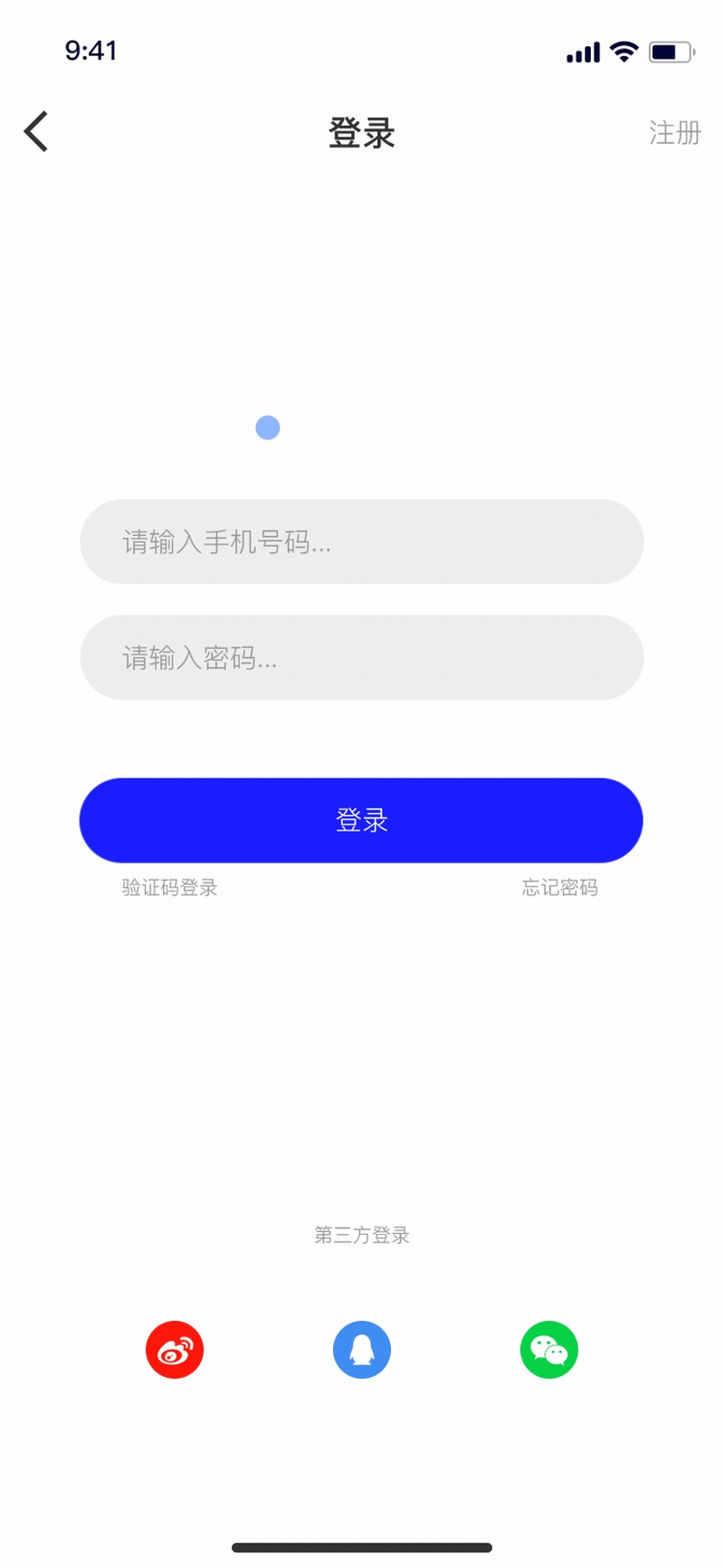The height and width of the screenshot is (1568, 724).
Task: Tap the blue 登录 login button
Action: (362, 820)
